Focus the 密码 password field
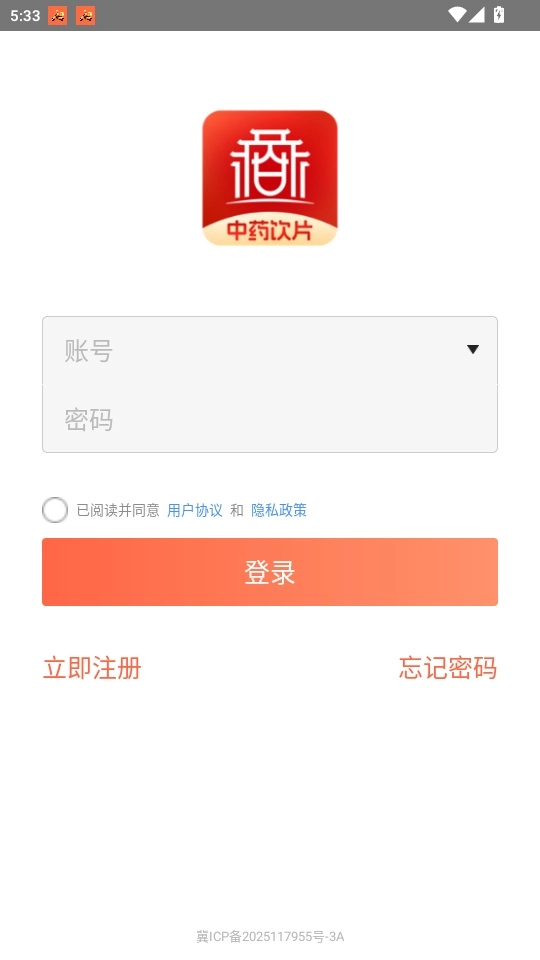540x960 pixels. [269, 419]
